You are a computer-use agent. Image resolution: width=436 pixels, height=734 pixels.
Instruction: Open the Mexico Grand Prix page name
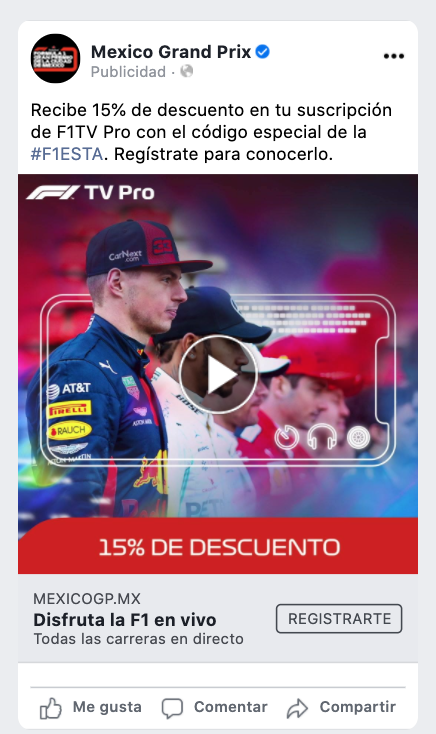[171, 52]
